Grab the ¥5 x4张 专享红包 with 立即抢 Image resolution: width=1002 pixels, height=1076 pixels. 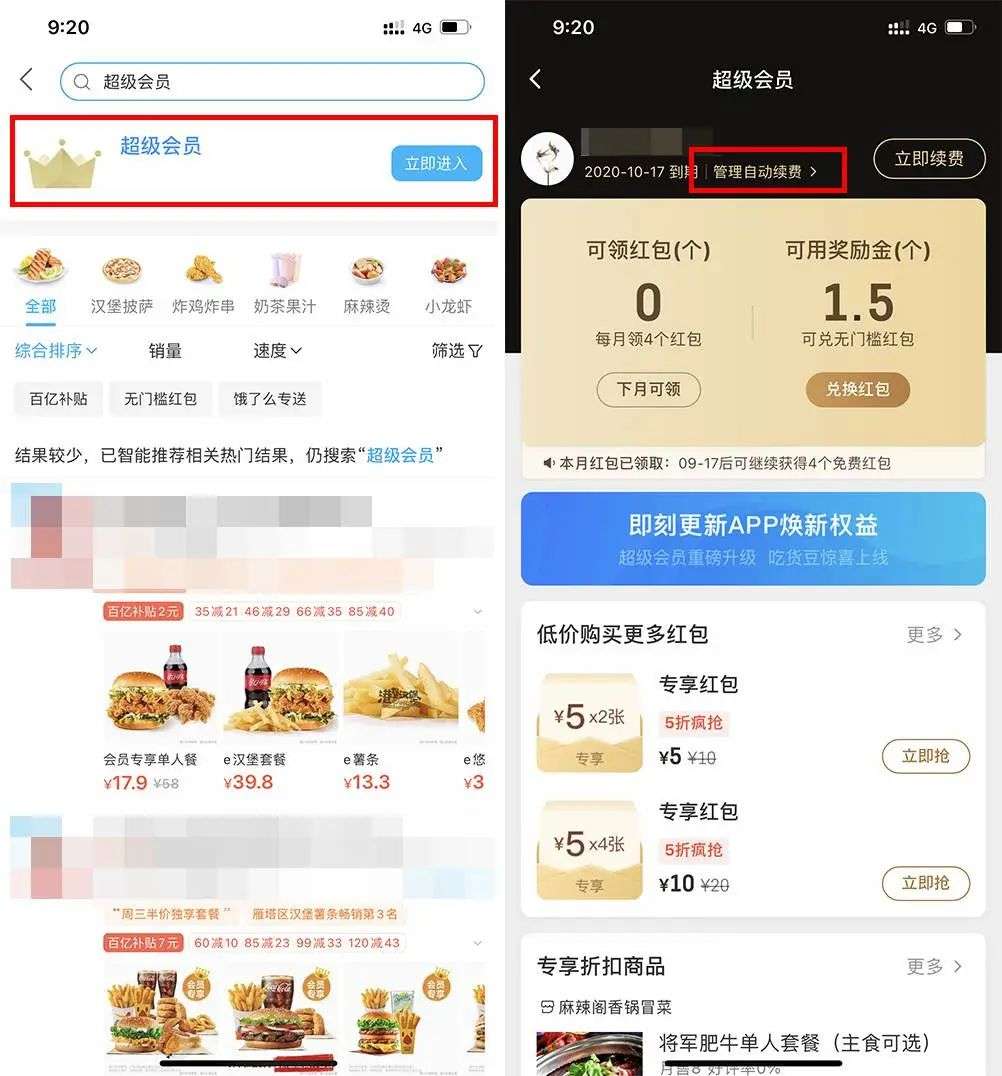(925, 883)
